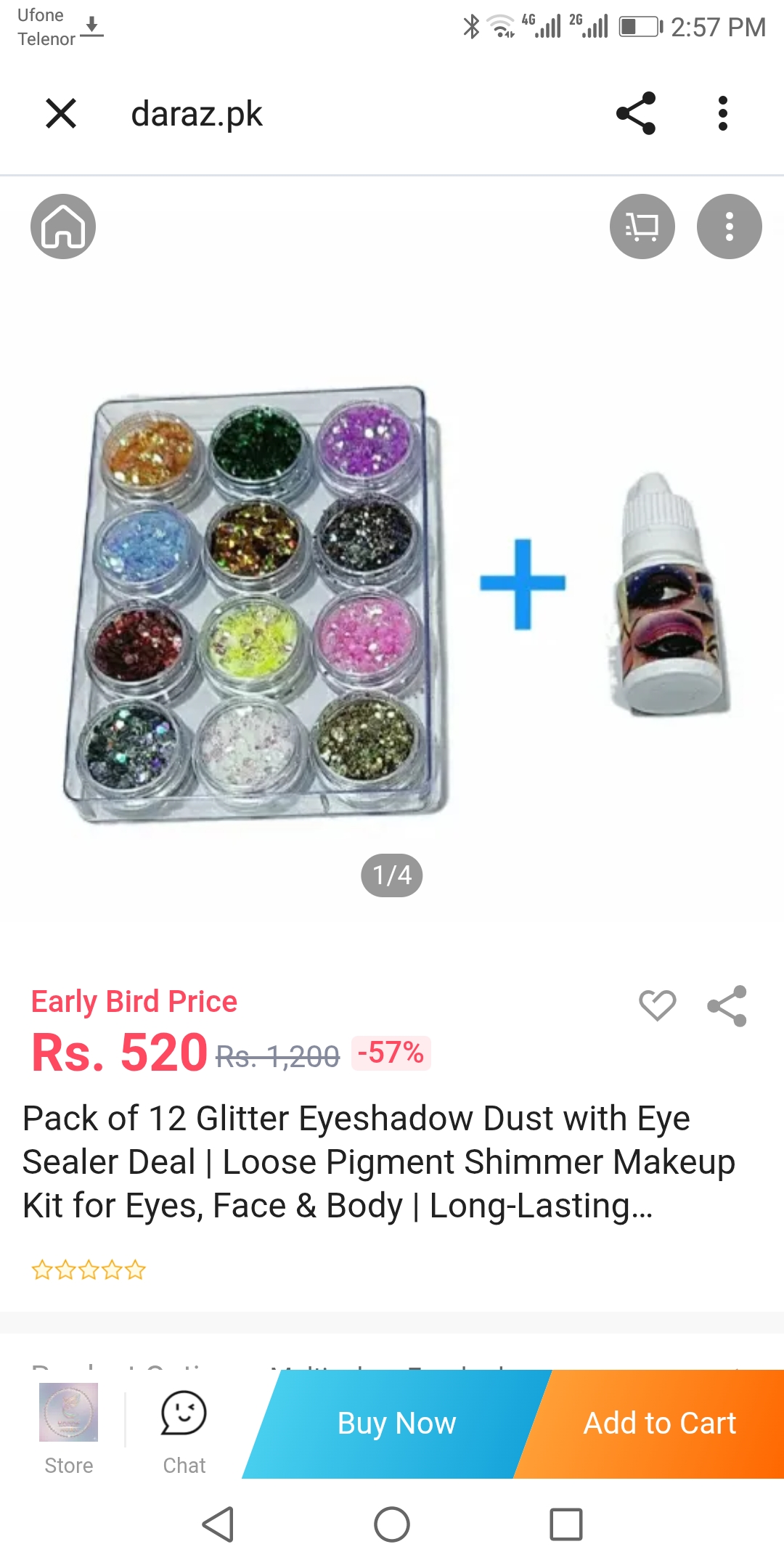Open the grey more options icon
The width and height of the screenshot is (784, 1568).
point(730,226)
